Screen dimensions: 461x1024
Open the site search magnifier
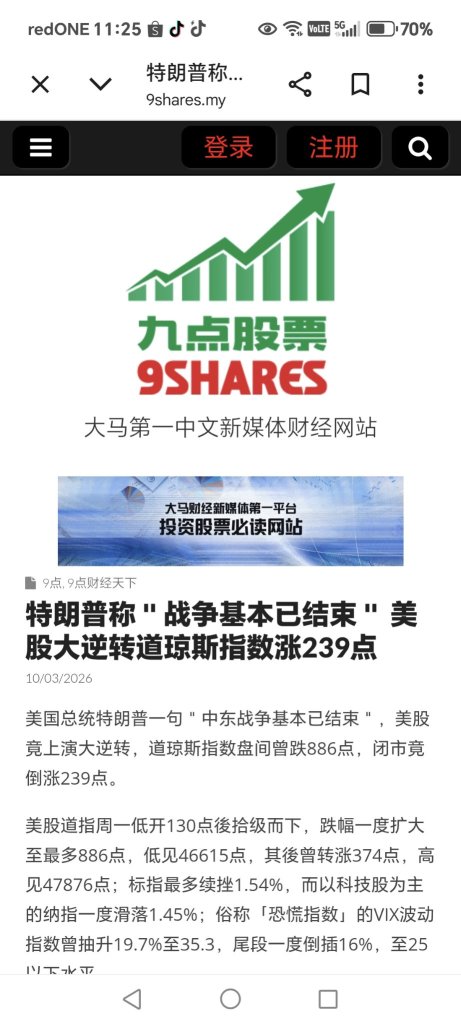420,148
